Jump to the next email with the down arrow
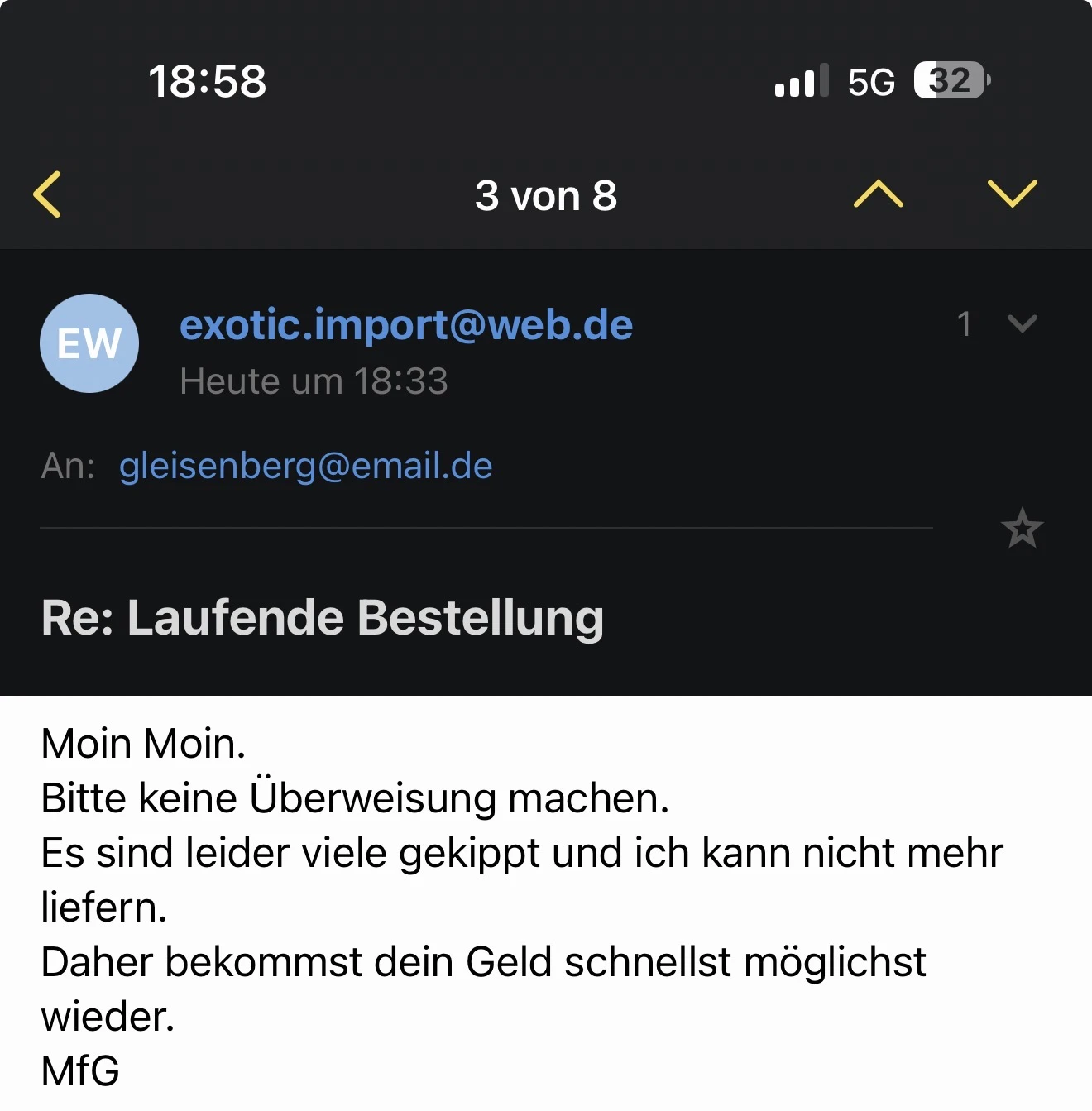Viewport: 1092px width, 1111px height. [x=1012, y=194]
